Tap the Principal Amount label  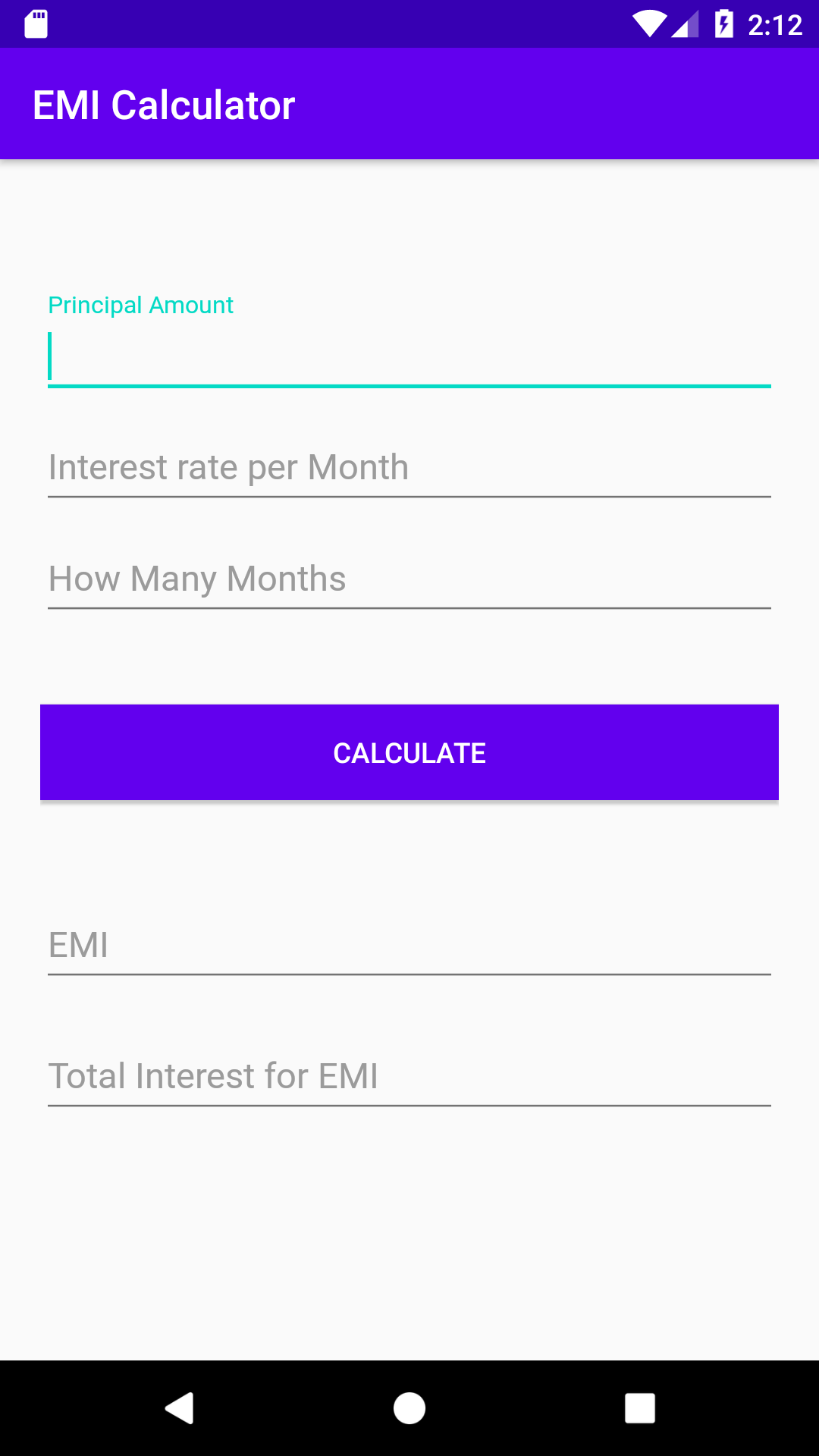(x=140, y=305)
